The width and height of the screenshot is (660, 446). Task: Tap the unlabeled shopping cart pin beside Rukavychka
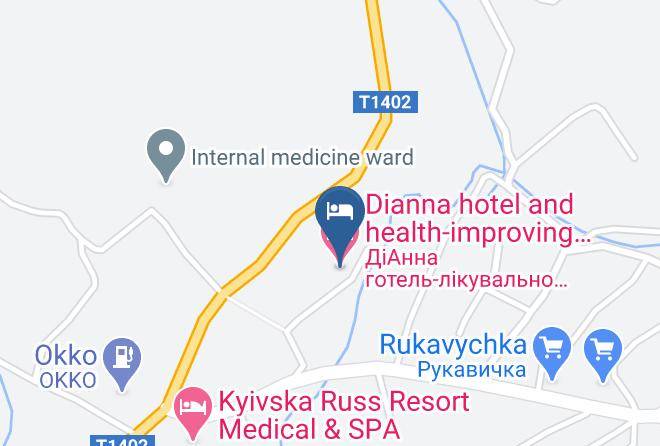pos(603,355)
